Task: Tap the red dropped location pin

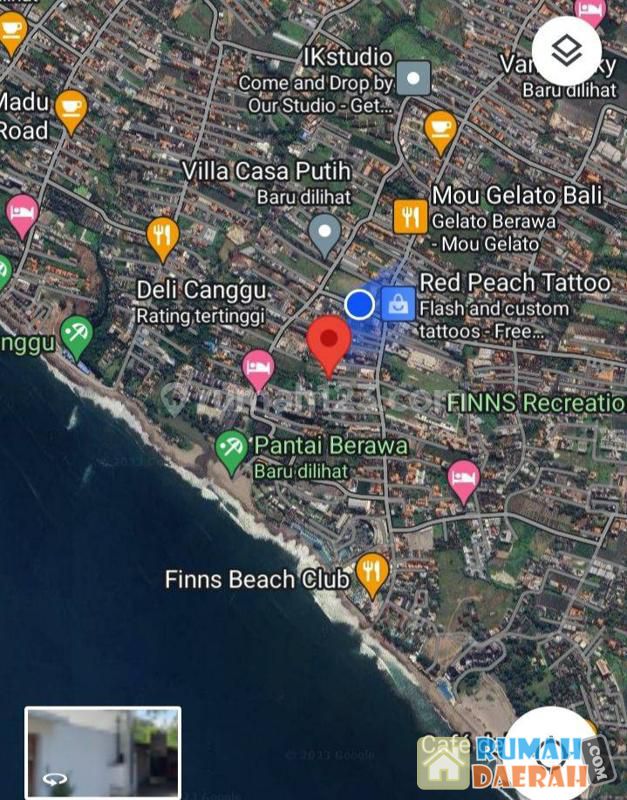Action: (x=328, y=343)
